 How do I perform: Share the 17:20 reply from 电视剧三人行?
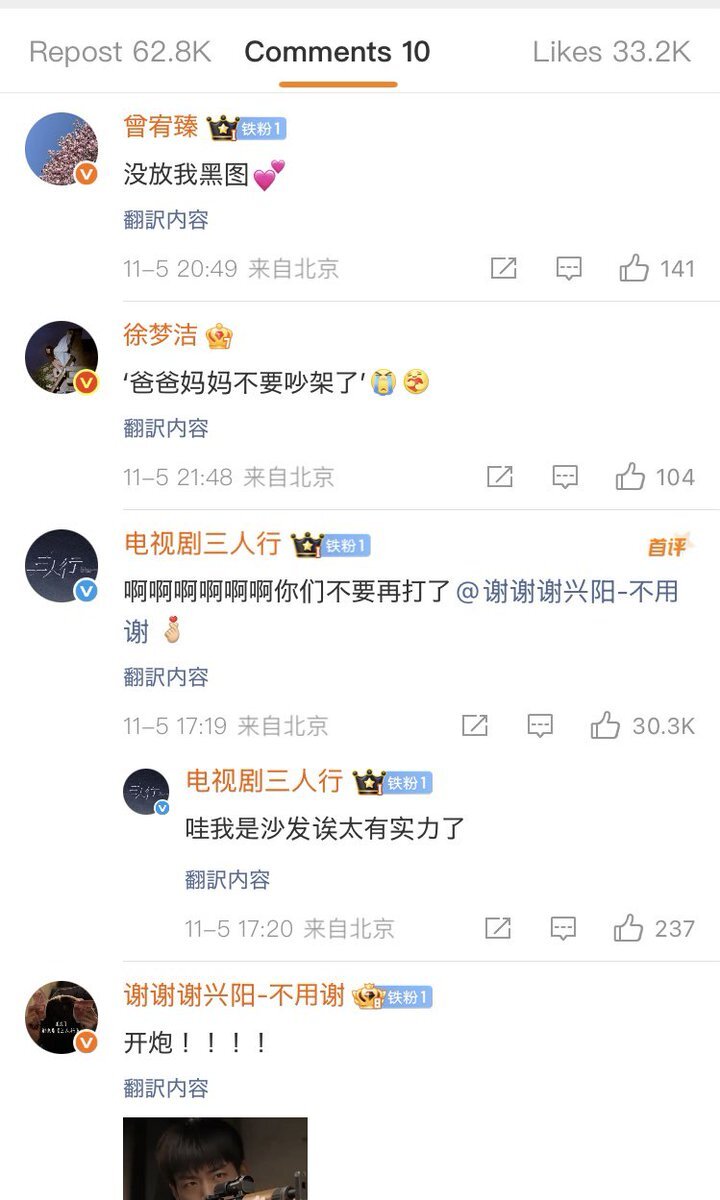[x=497, y=928]
